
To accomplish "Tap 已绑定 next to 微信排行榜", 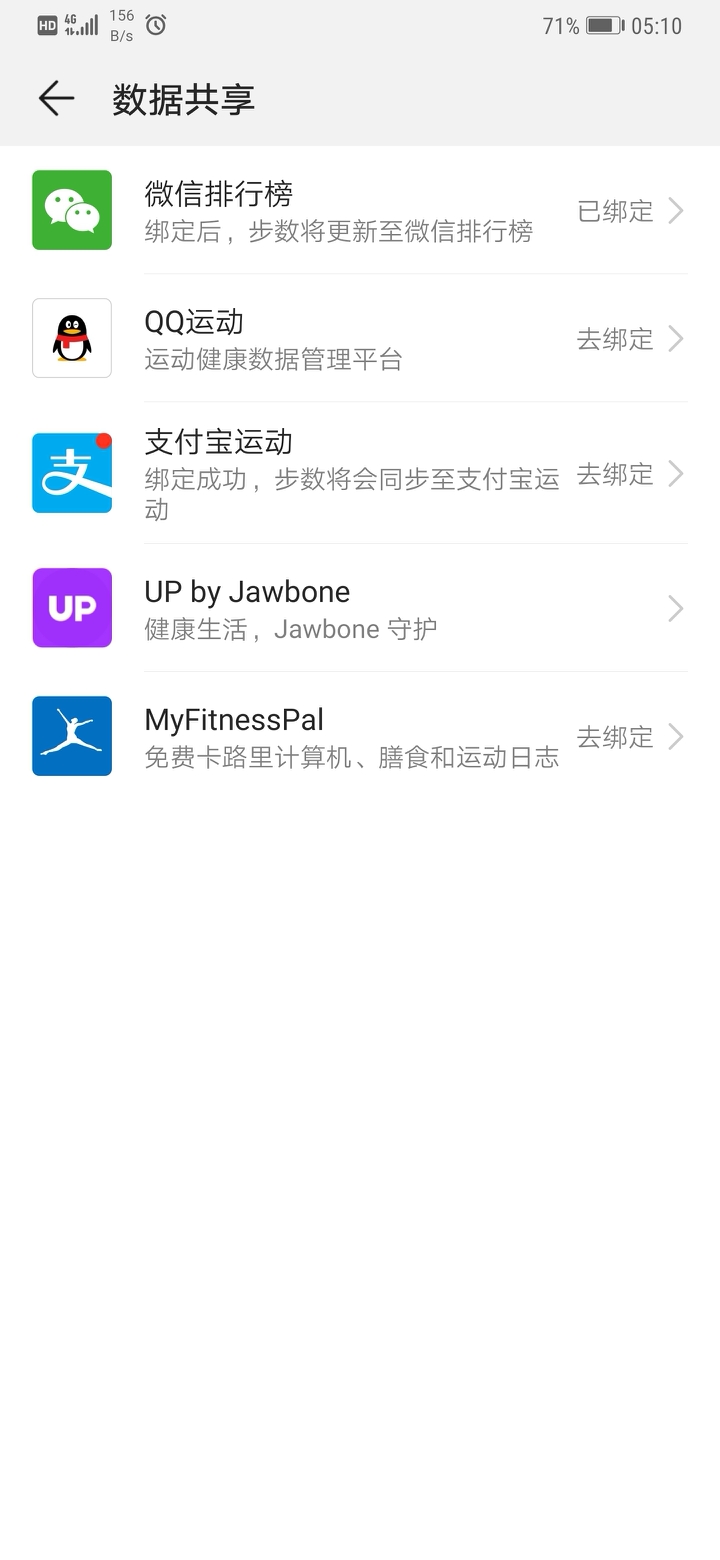I will pos(614,211).
